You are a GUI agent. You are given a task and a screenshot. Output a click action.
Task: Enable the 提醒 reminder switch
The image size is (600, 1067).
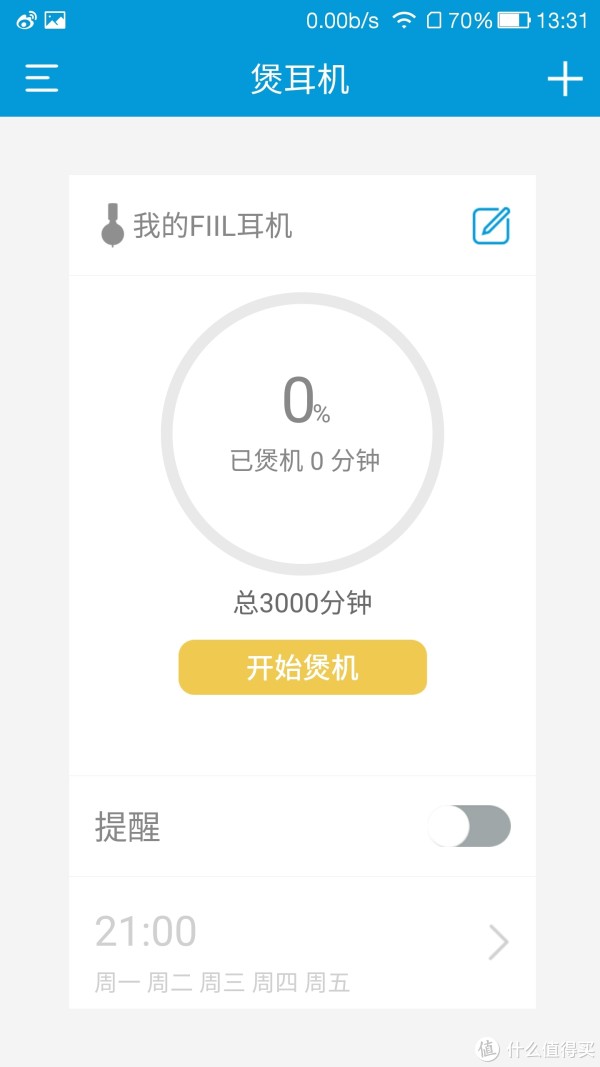click(469, 826)
